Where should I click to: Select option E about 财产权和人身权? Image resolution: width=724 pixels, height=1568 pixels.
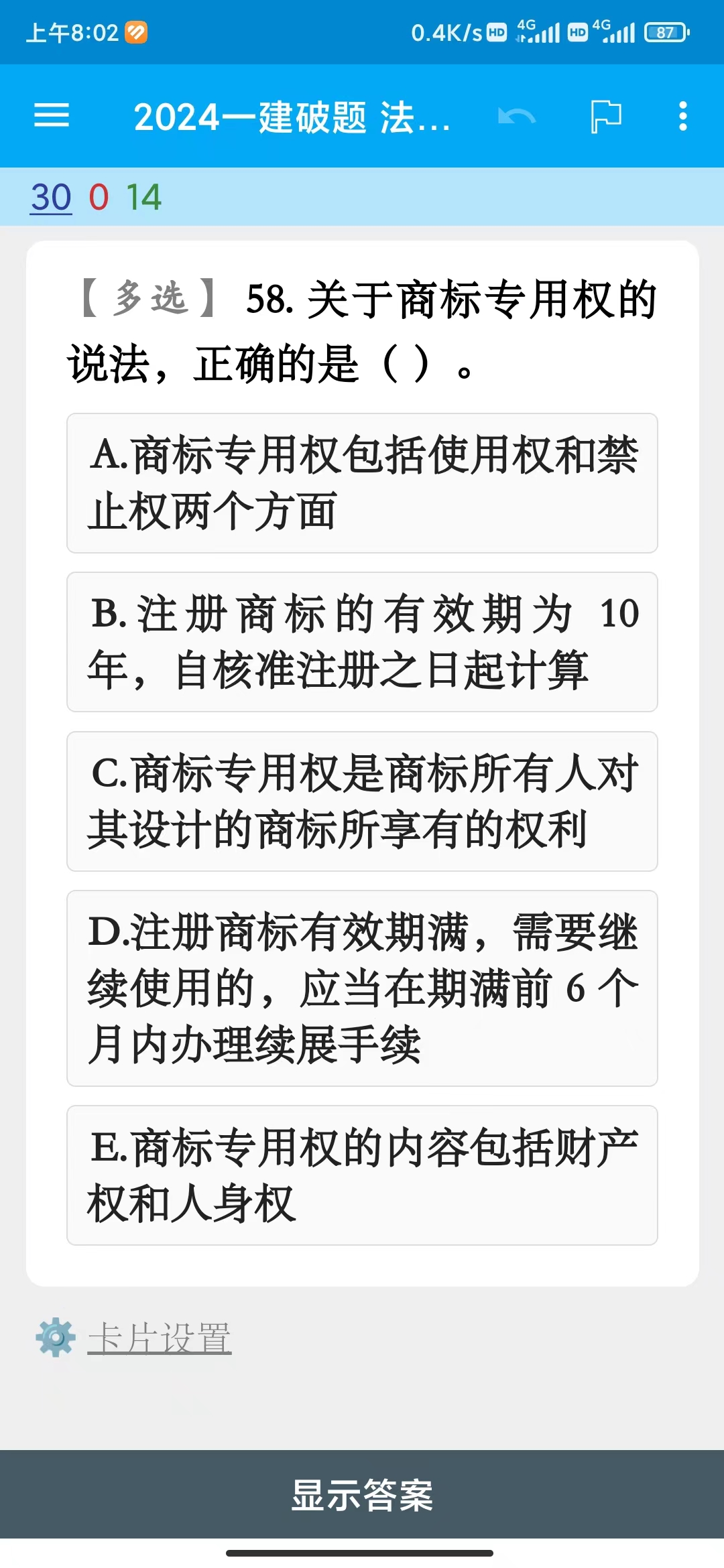pyautogui.click(x=362, y=1175)
